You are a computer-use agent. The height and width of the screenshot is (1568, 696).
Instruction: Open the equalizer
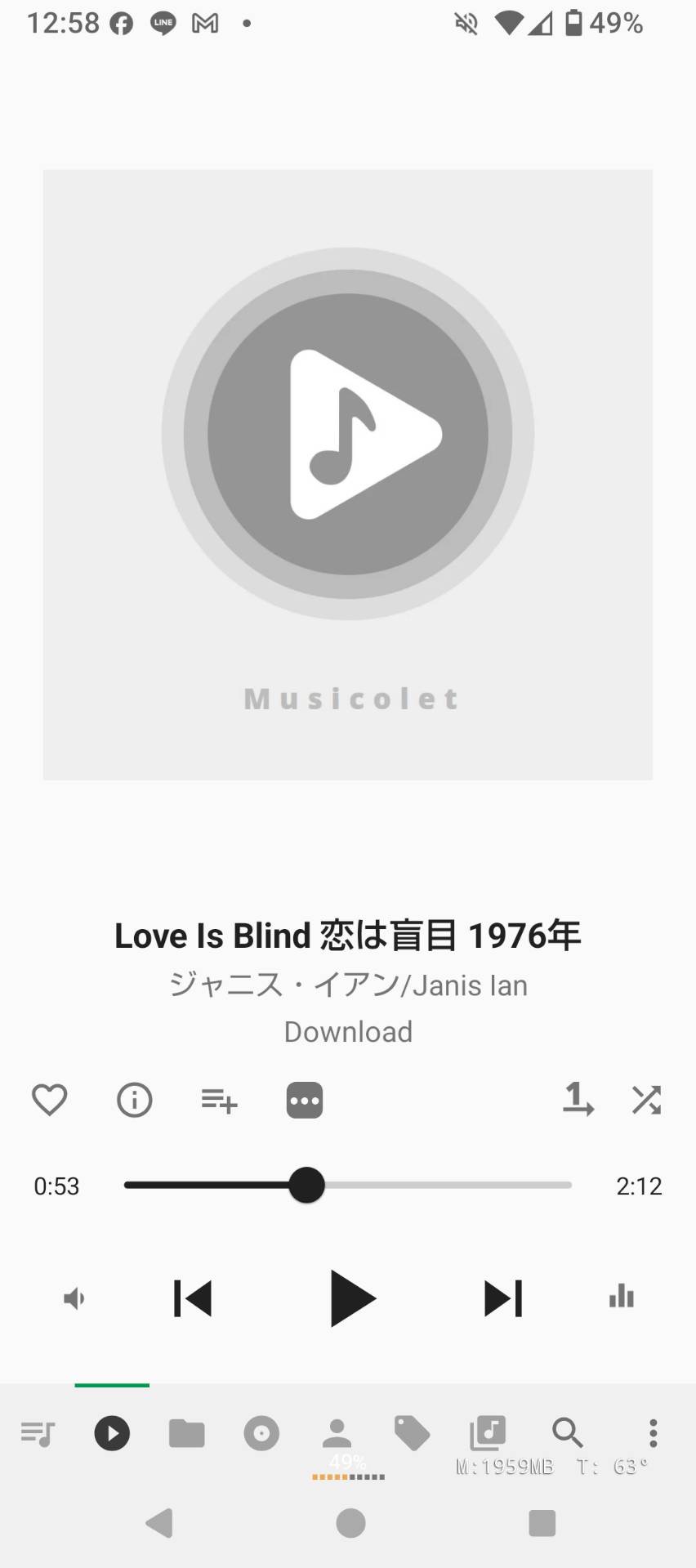tap(622, 1297)
